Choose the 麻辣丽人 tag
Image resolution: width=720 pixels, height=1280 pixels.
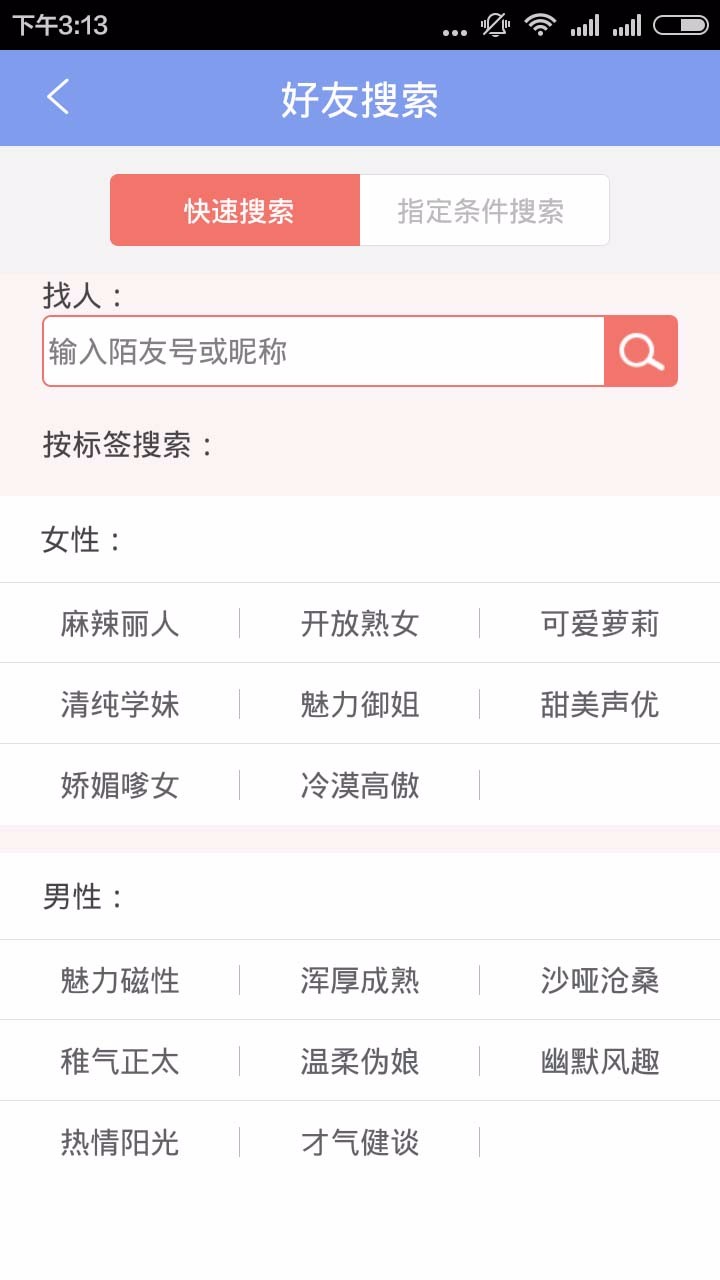(120, 624)
